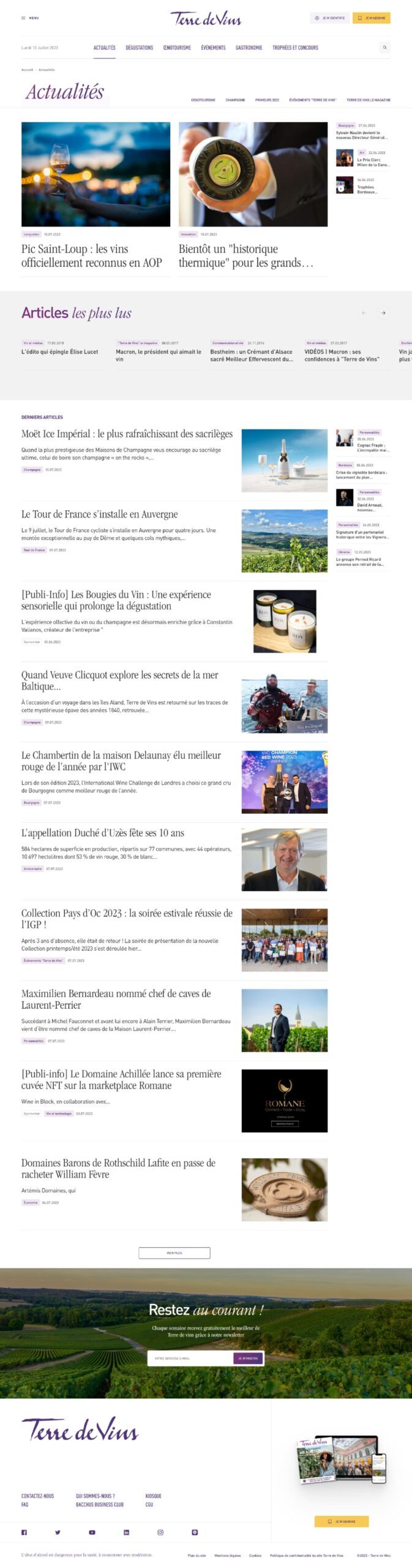The height and width of the screenshot is (1568, 412).
Task: Open Primeurs 2022 subcategory link
Action: click(x=267, y=100)
